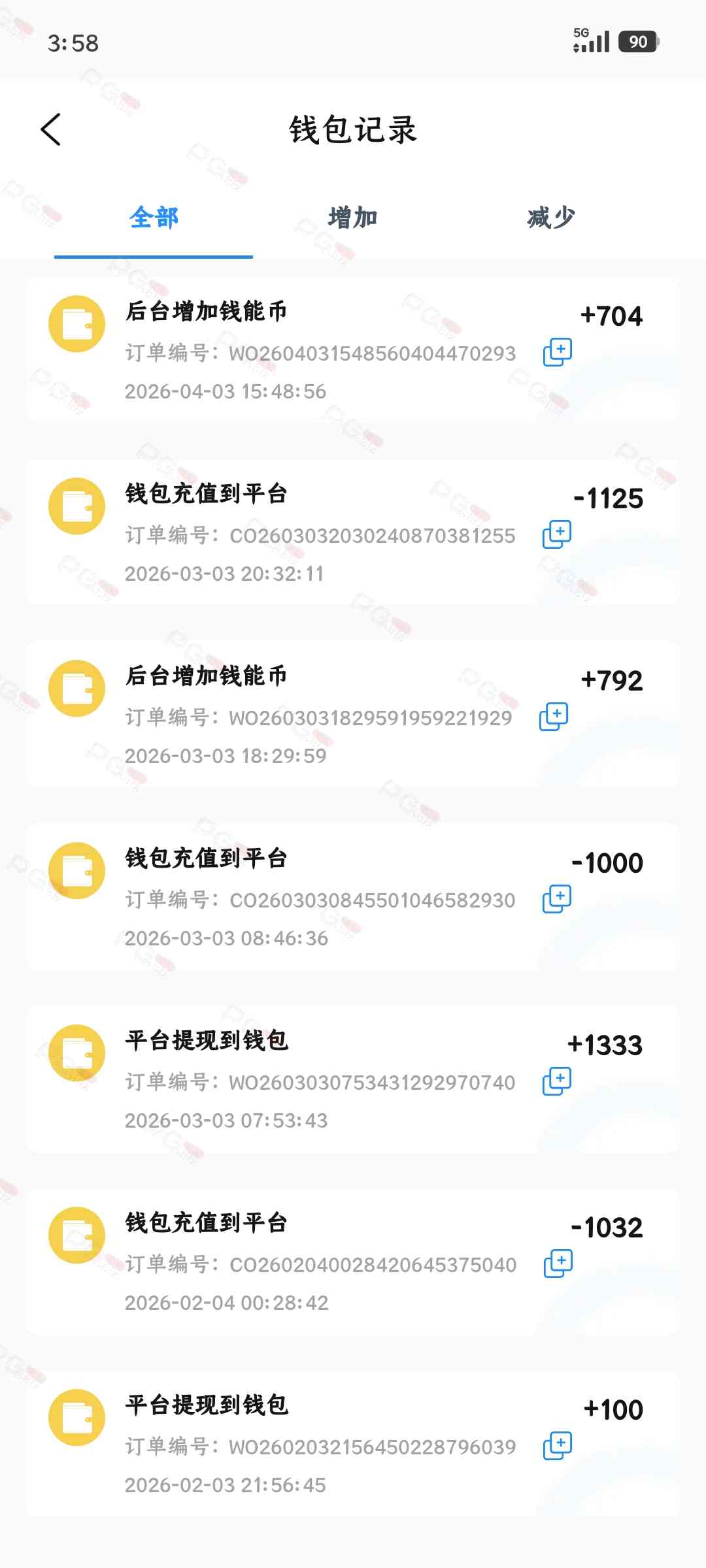This screenshot has width=706, height=1568.
Task: Copy order number of the -1032 record
Action: pos(558,1264)
